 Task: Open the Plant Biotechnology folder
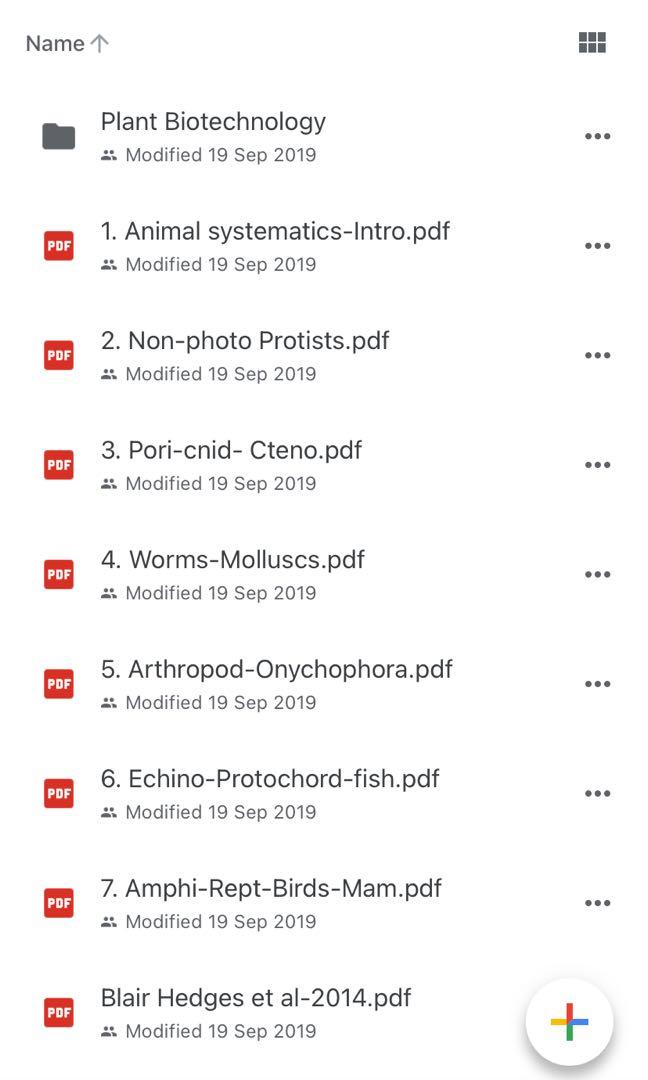pos(213,122)
